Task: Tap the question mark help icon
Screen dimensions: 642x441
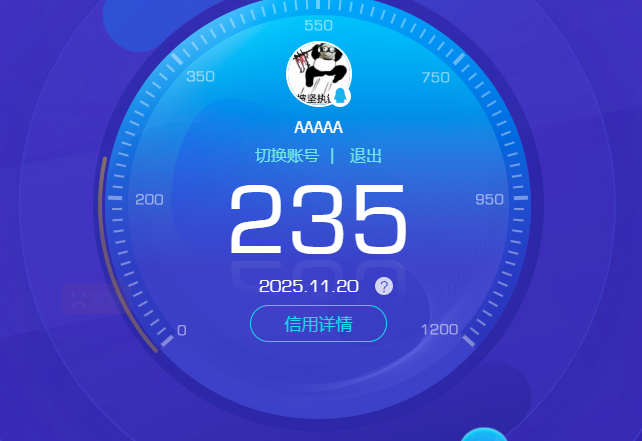Action: pyautogui.click(x=384, y=286)
